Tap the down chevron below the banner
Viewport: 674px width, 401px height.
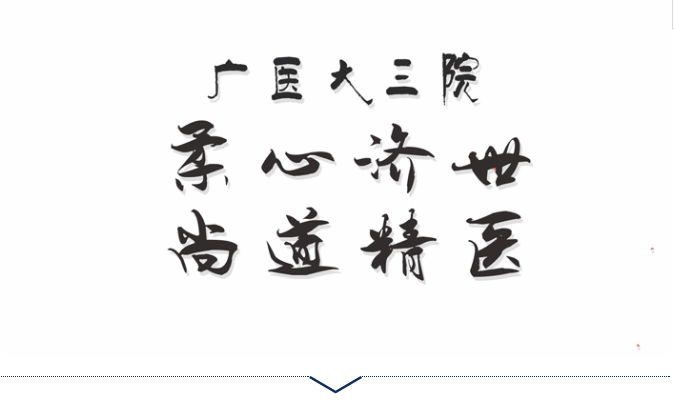[336, 385]
